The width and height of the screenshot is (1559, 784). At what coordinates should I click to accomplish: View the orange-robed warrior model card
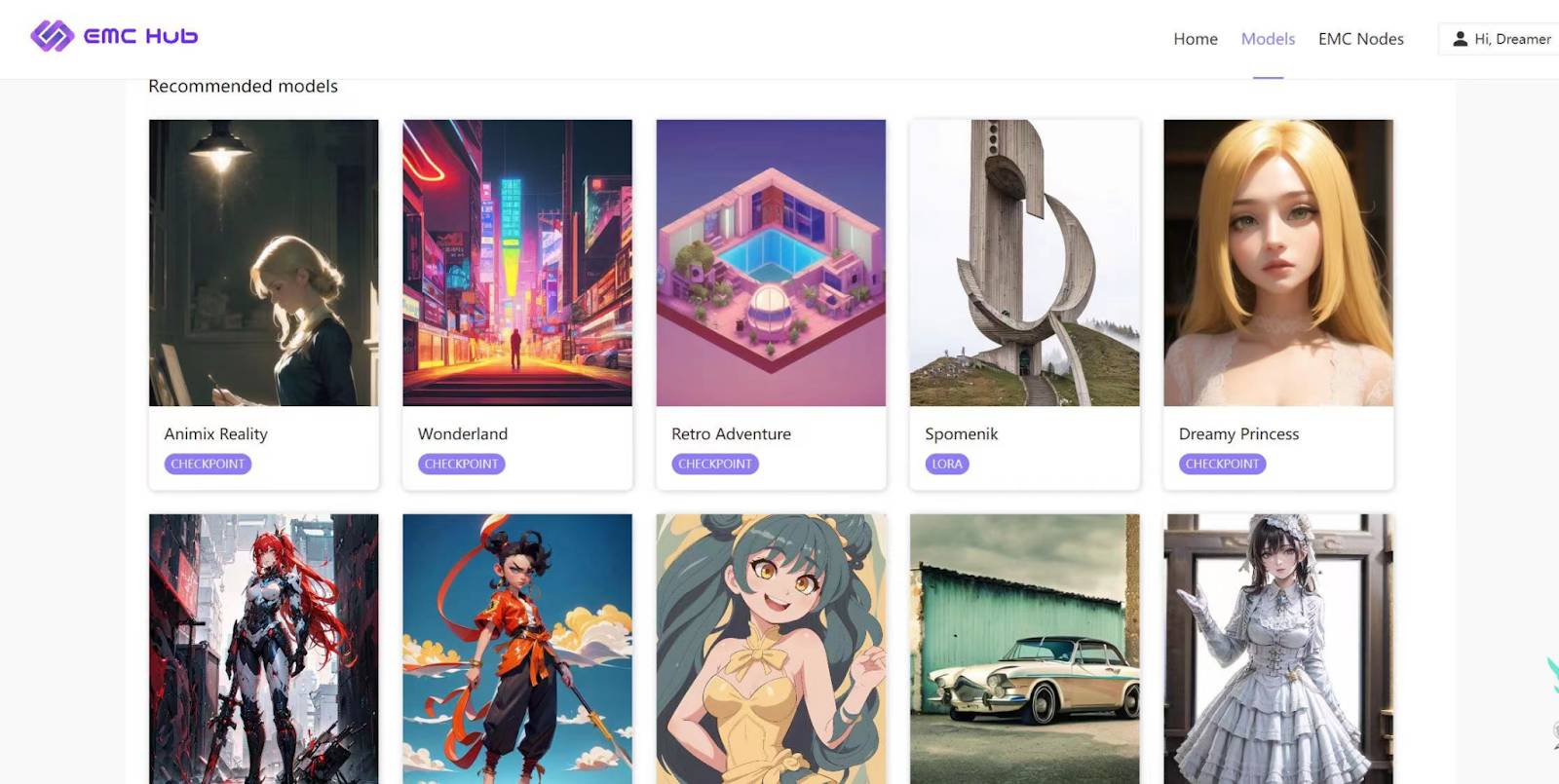point(516,648)
